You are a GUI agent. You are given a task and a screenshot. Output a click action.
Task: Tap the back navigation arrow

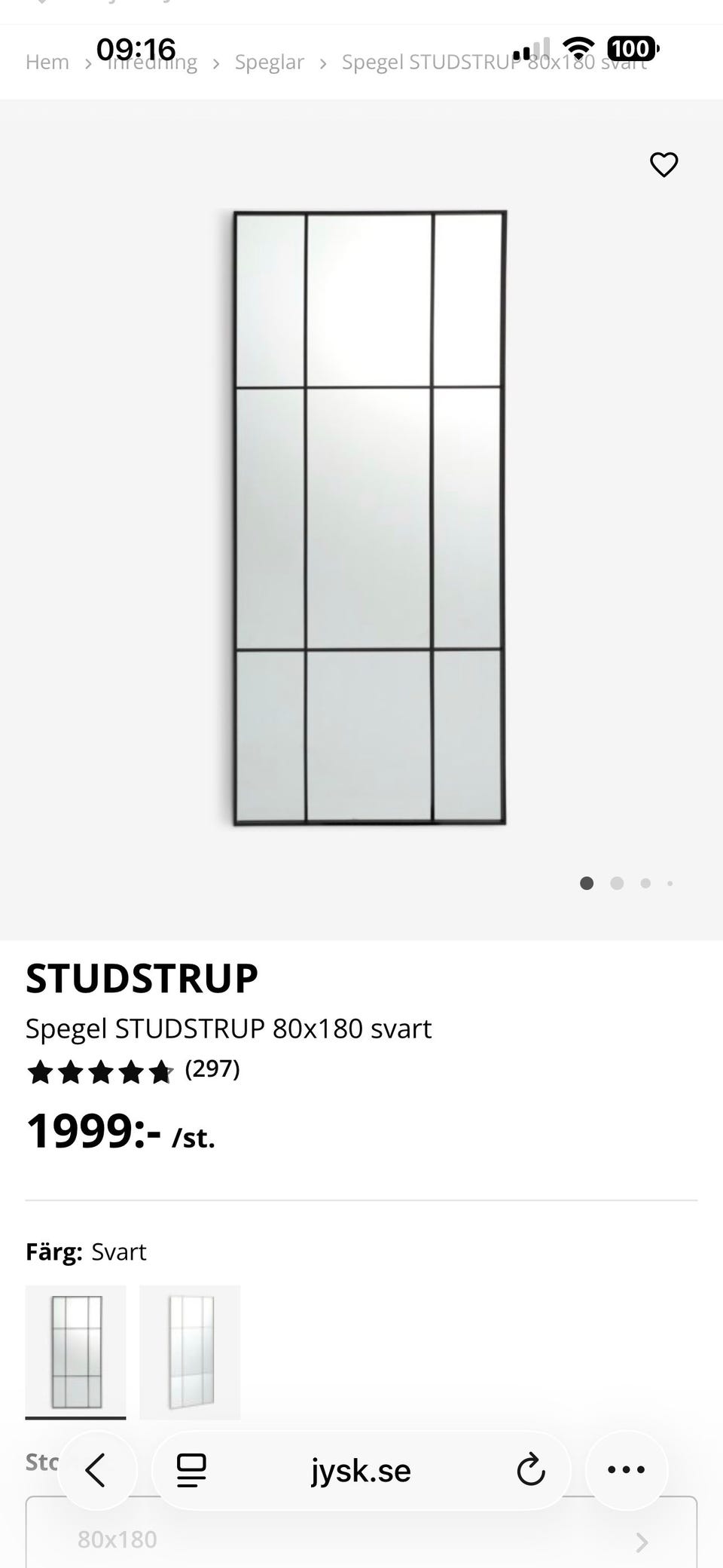point(97,1470)
